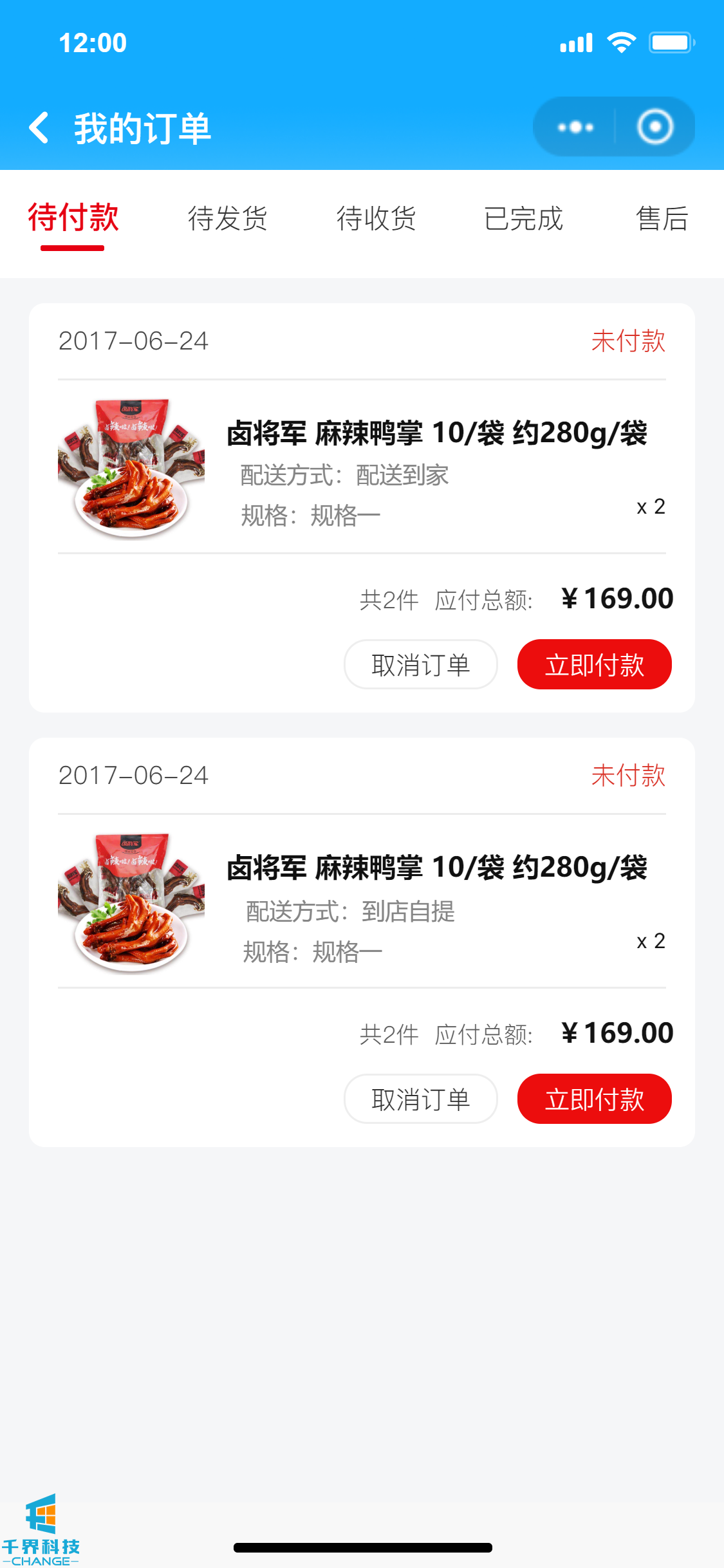Open the 售后 tab
This screenshot has width=724, height=1568.
click(x=662, y=218)
